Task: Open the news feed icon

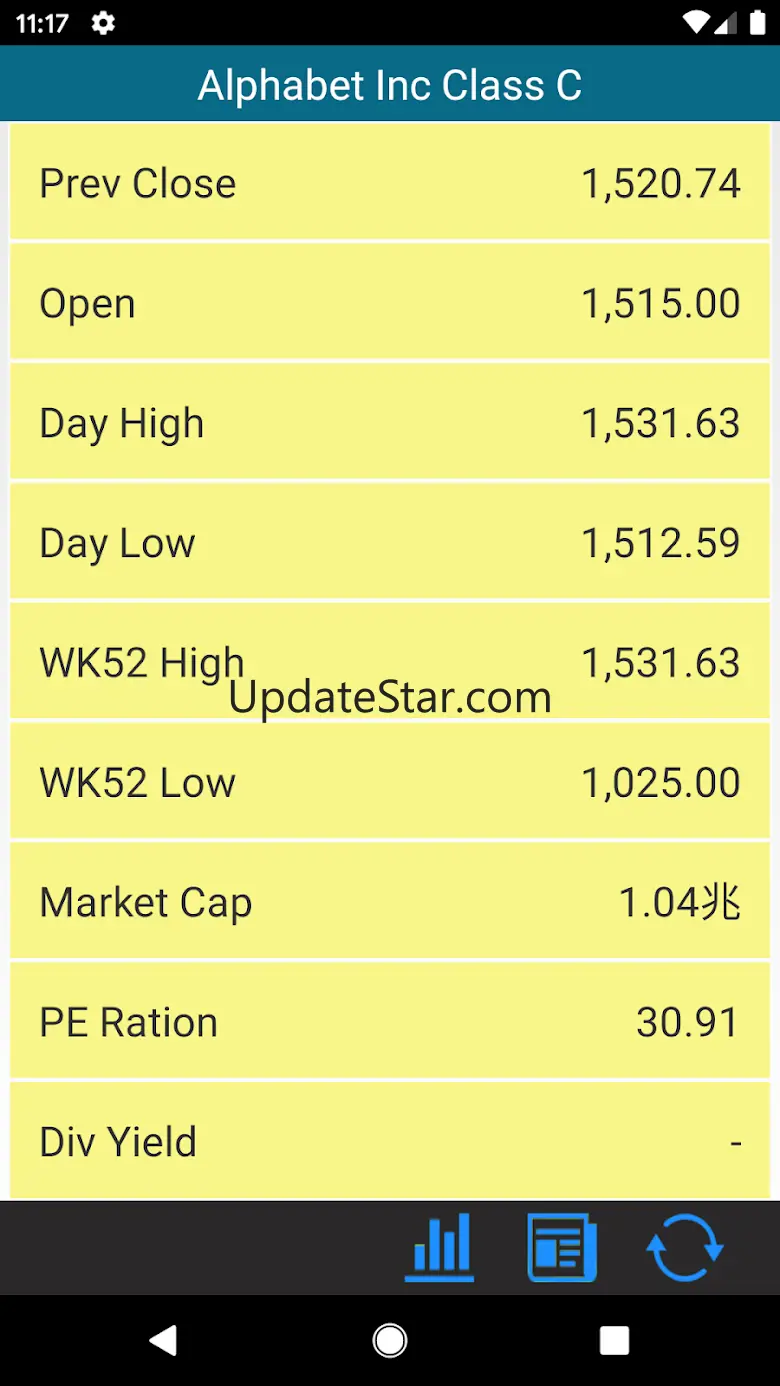Action: coord(562,1247)
